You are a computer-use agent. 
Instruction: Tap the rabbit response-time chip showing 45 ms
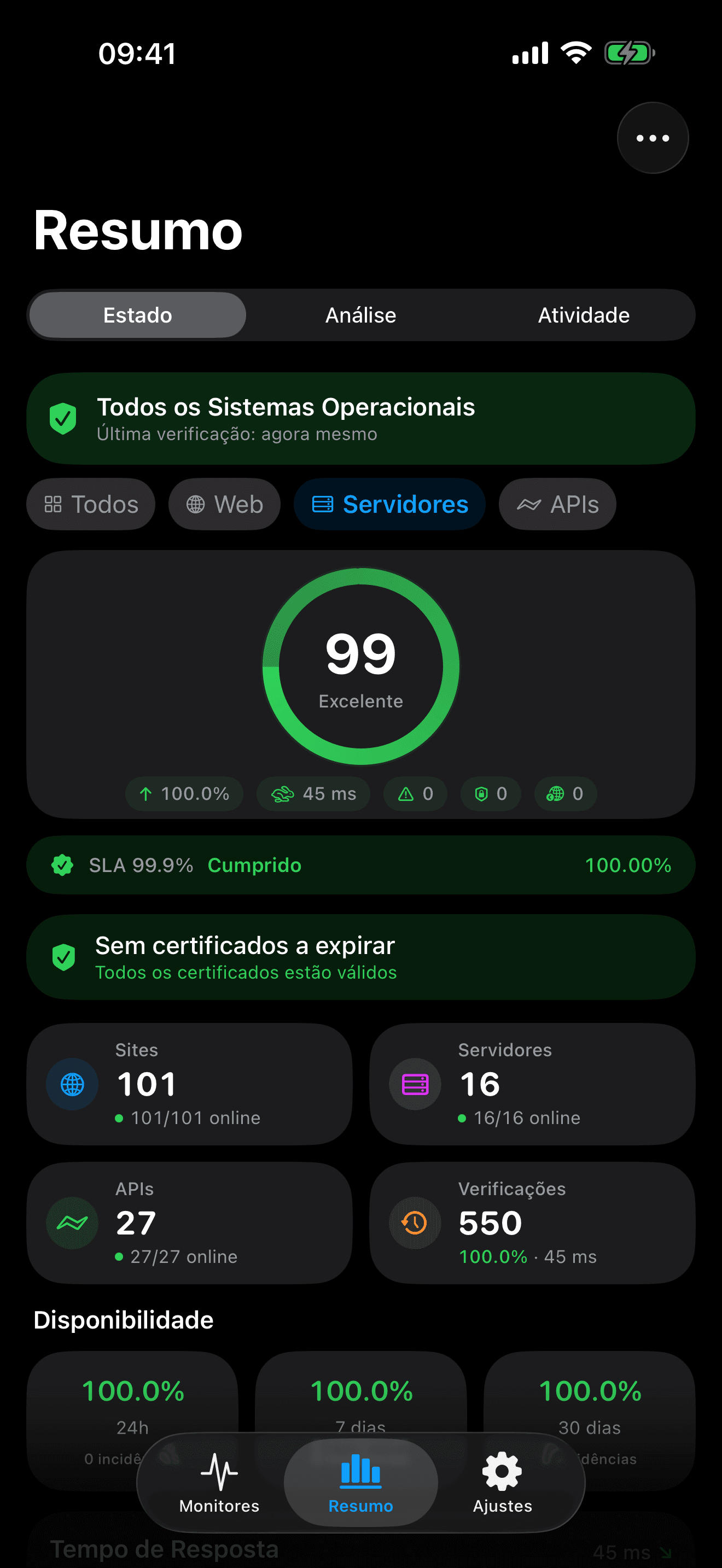pyautogui.click(x=313, y=794)
